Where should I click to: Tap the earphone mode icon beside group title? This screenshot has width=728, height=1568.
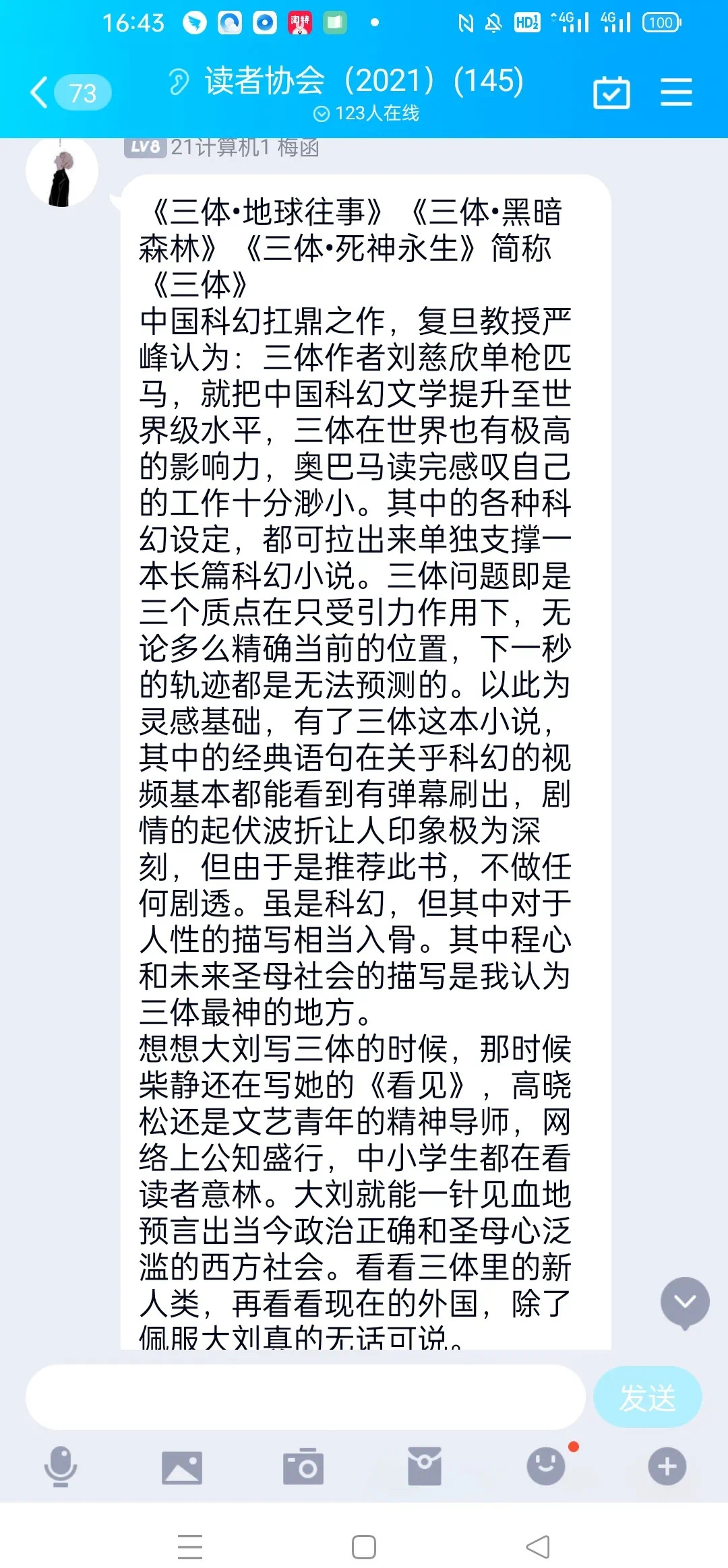point(179,82)
